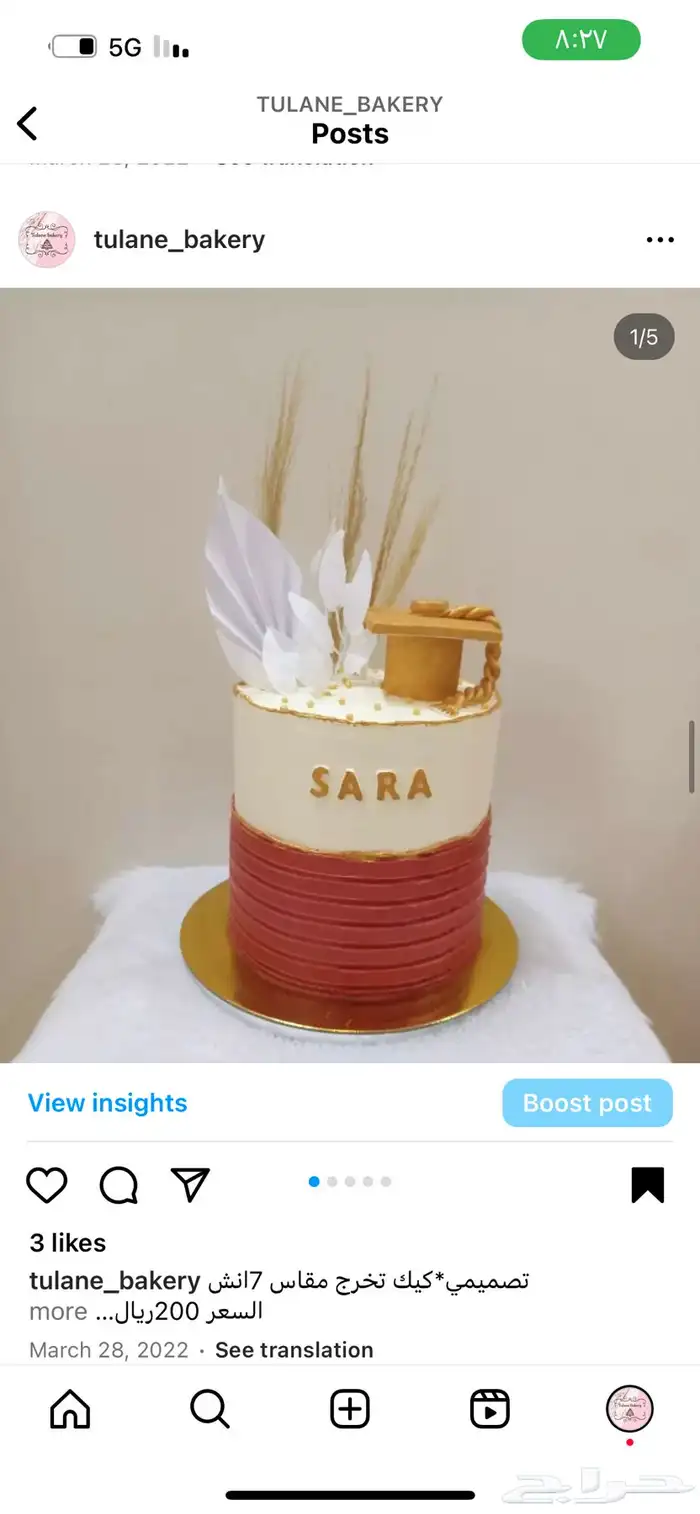700x1514 pixels.
Task: Tap View insights
Action: click(x=108, y=1103)
